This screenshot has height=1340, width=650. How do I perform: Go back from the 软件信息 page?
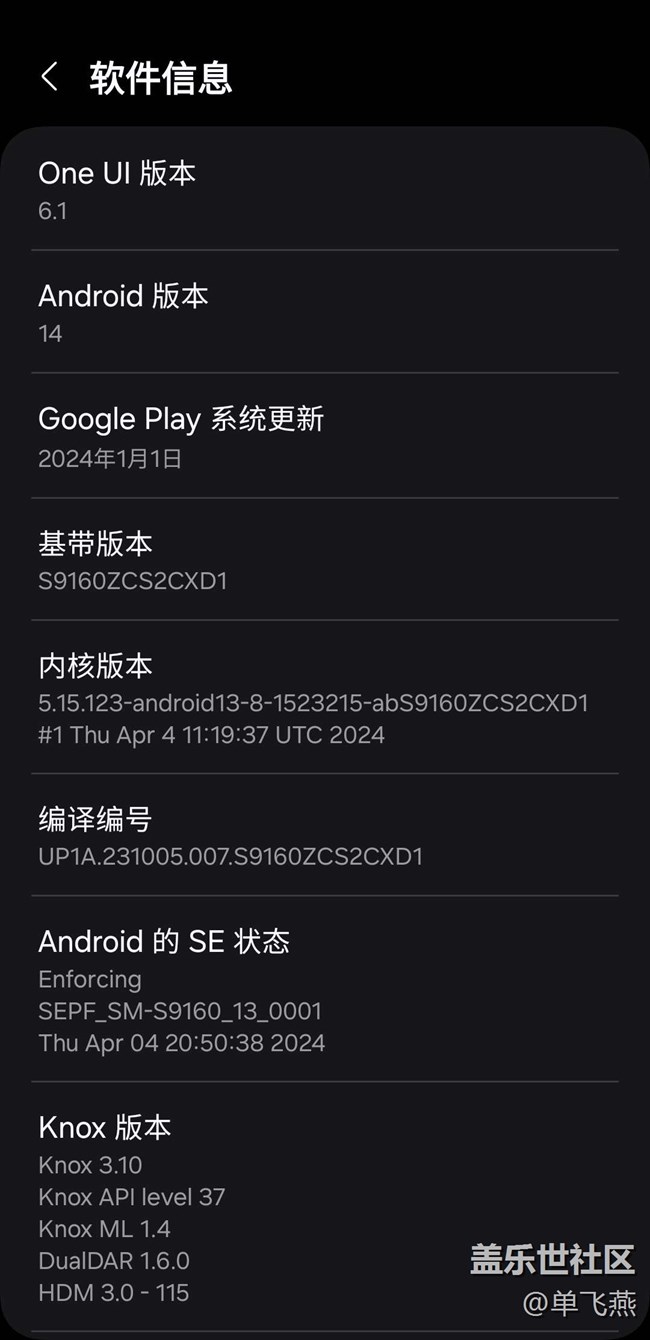[49, 77]
